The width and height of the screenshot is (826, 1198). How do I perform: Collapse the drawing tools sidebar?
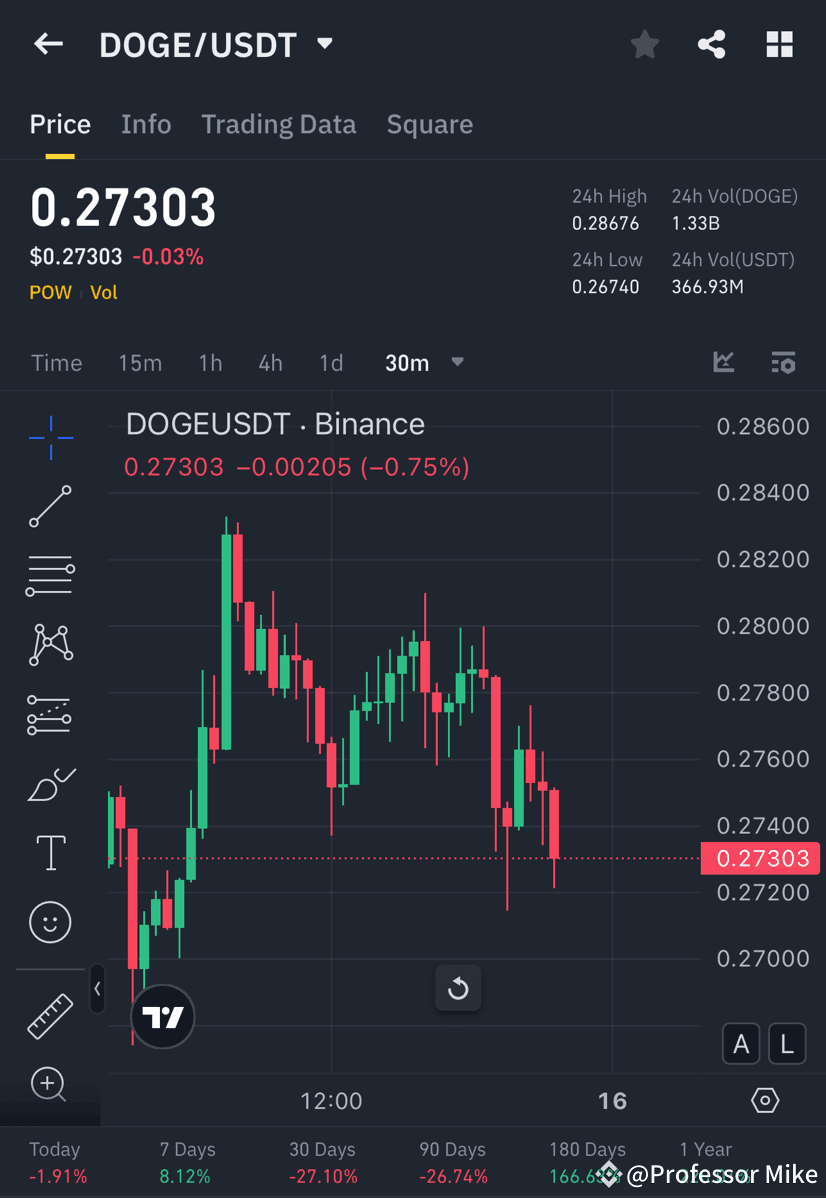point(97,989)
